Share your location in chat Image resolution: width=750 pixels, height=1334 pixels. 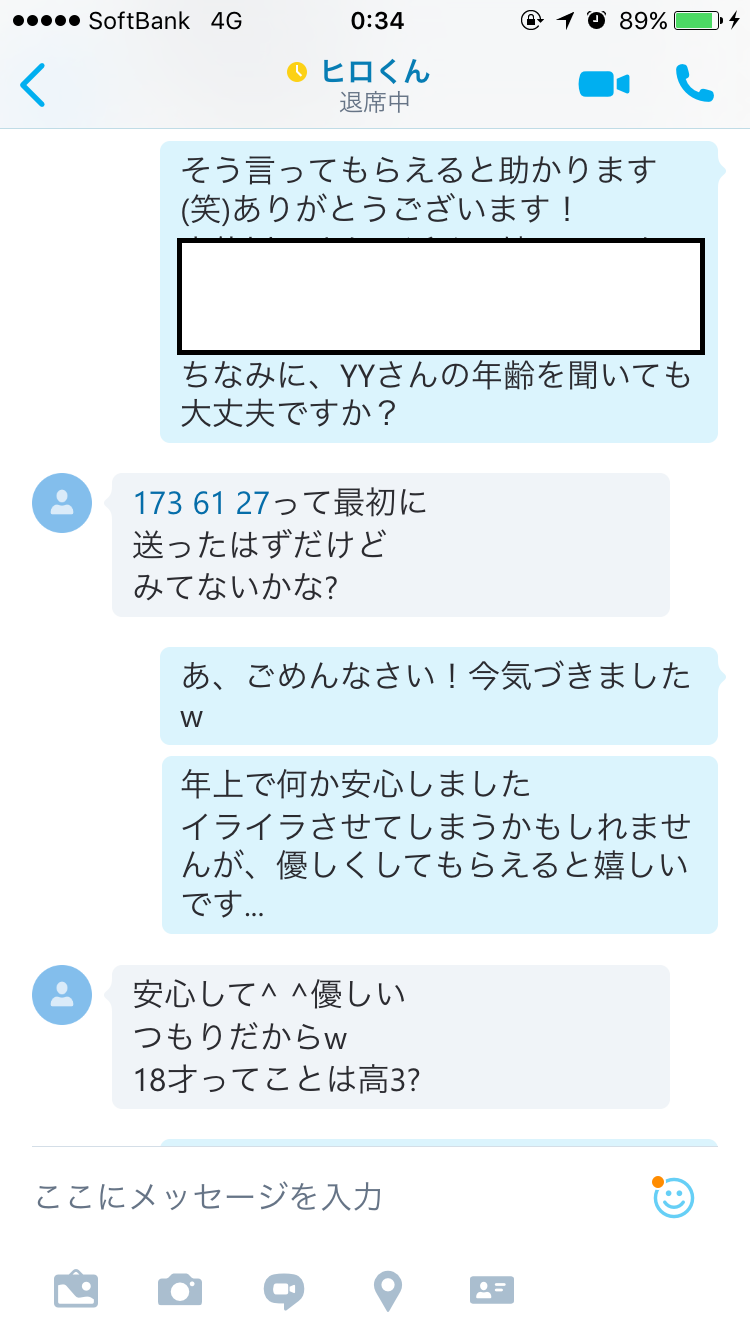(x=388, y=1290)
